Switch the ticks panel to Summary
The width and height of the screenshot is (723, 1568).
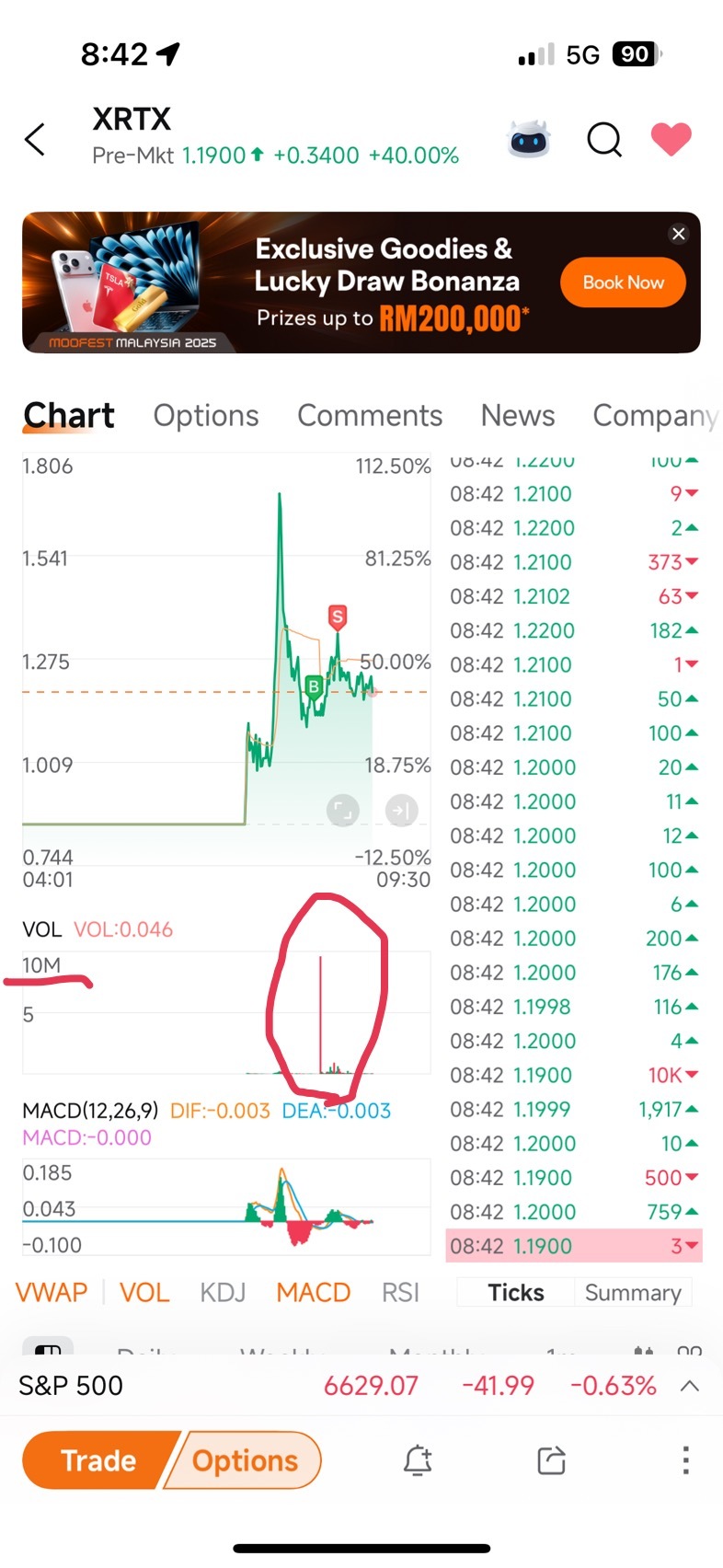tap(633, 1292)
